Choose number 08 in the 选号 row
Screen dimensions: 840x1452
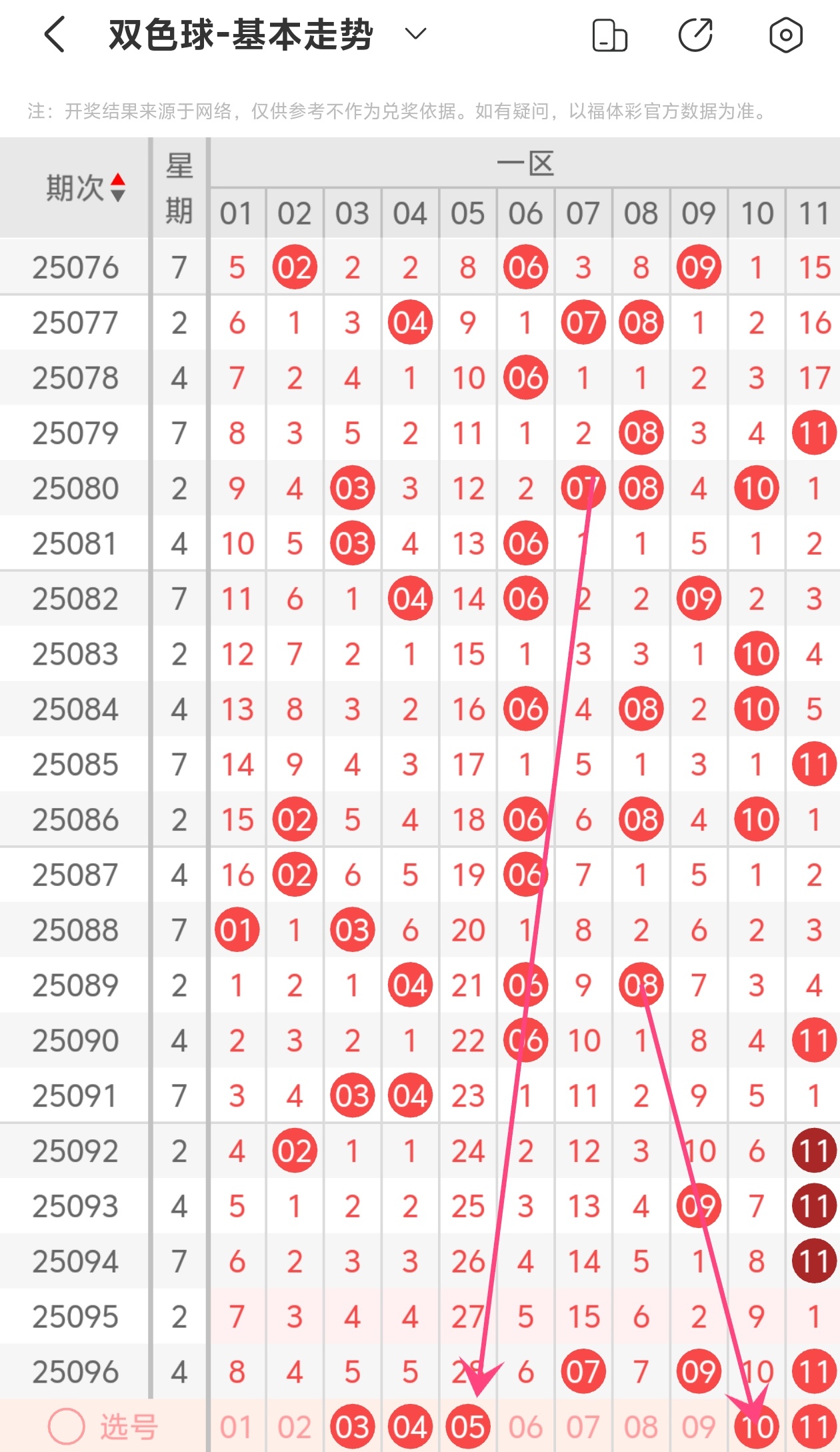641,1427
